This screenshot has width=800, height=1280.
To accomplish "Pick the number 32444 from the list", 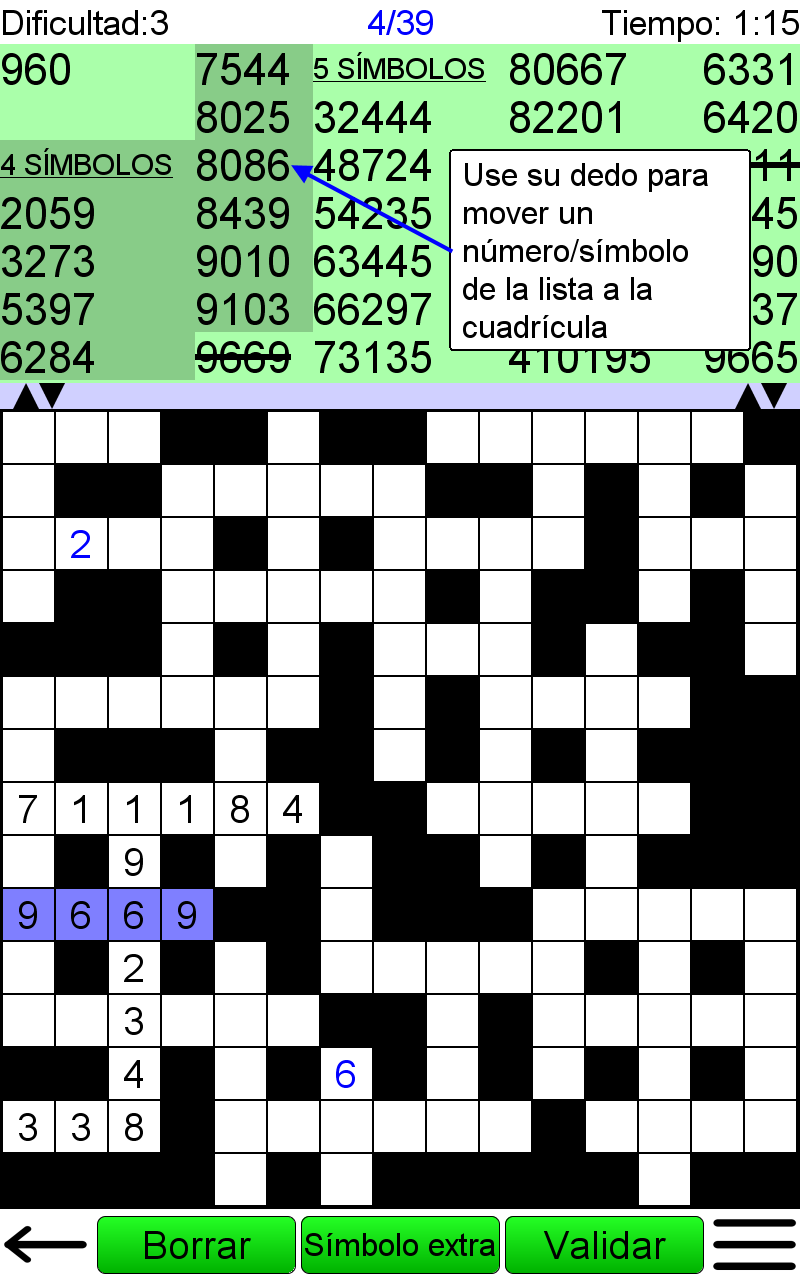I will coord(372,118).
